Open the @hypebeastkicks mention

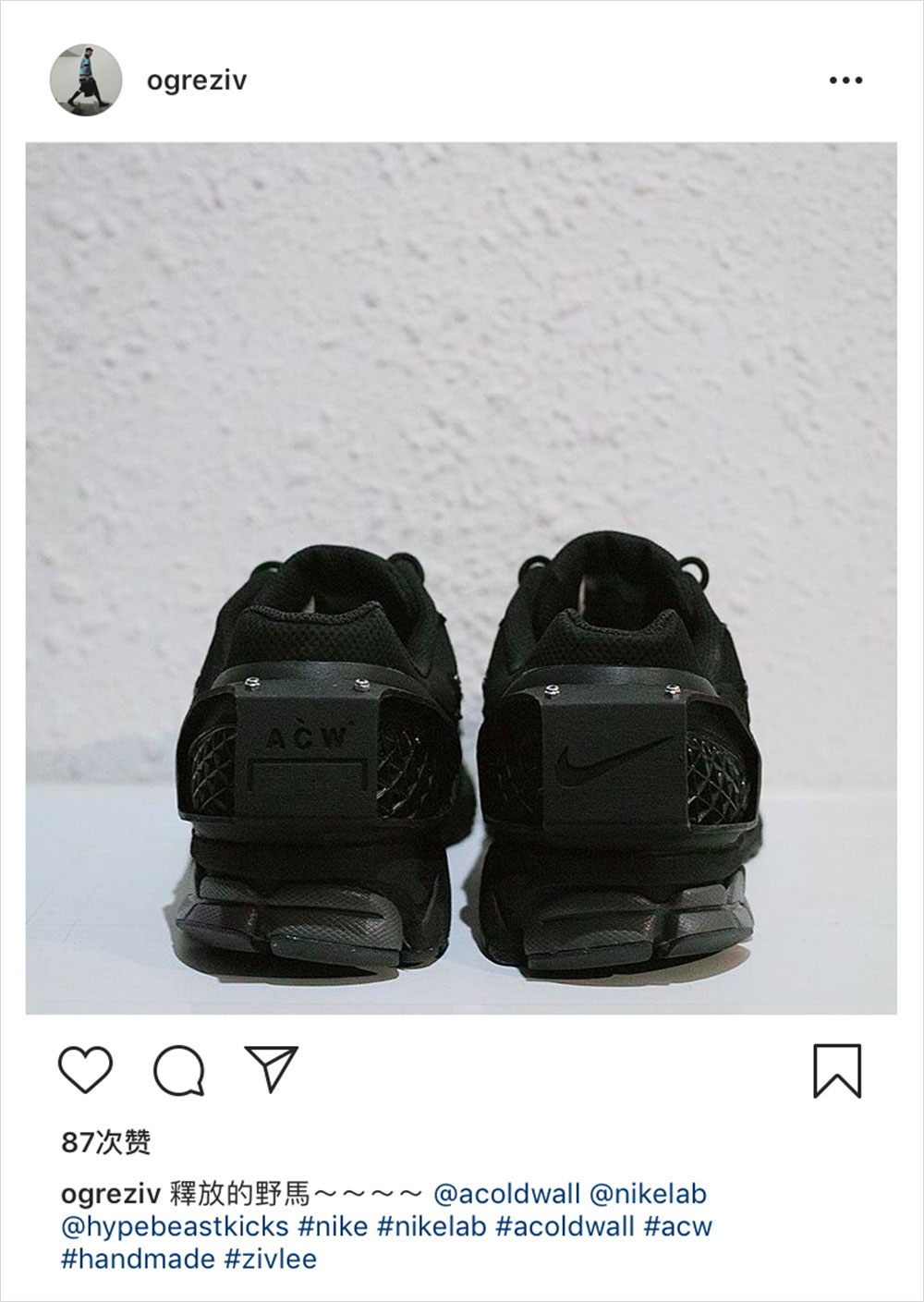pyautogui.click(x=175, y=1226)
